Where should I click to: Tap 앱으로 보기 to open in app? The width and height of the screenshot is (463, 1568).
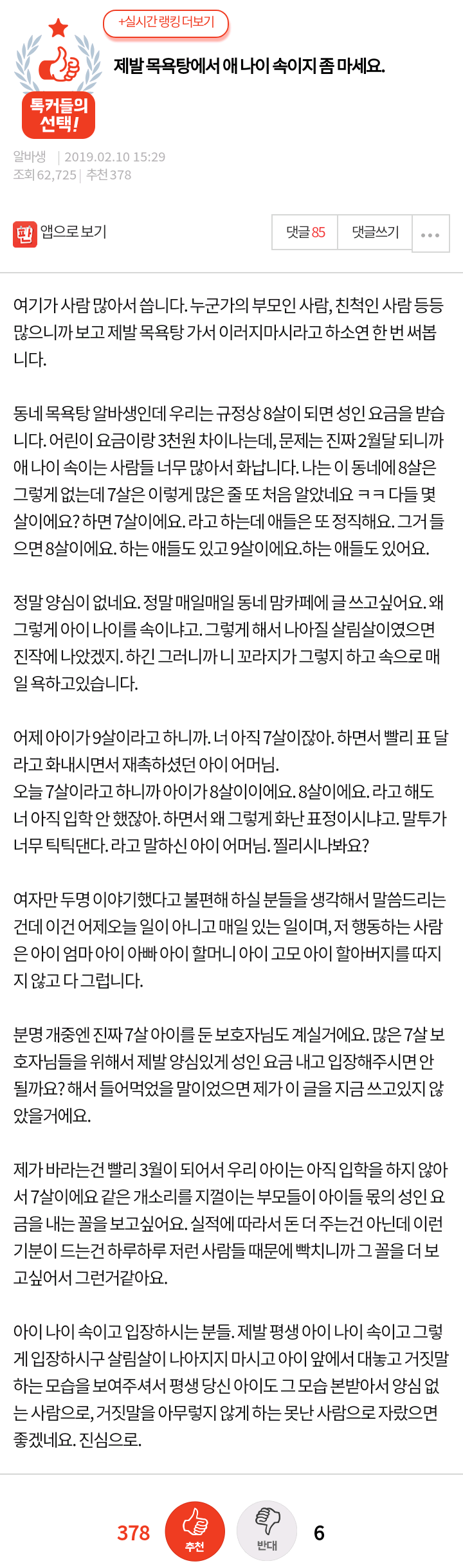60,232
